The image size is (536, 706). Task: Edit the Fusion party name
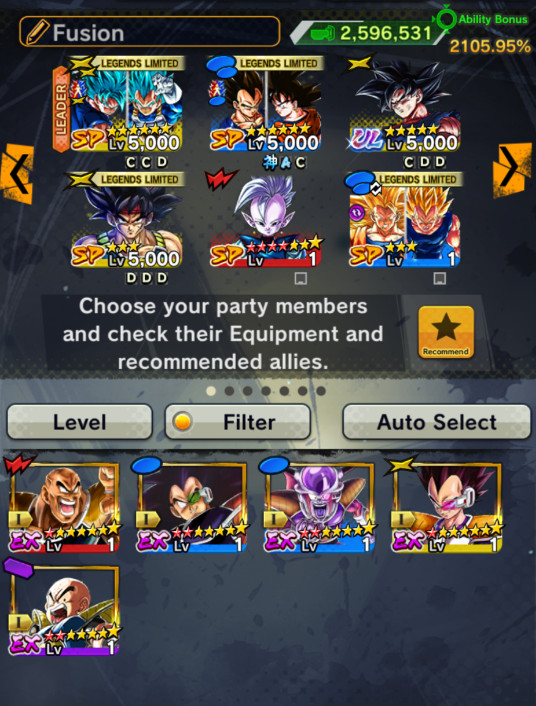(150, 32)
